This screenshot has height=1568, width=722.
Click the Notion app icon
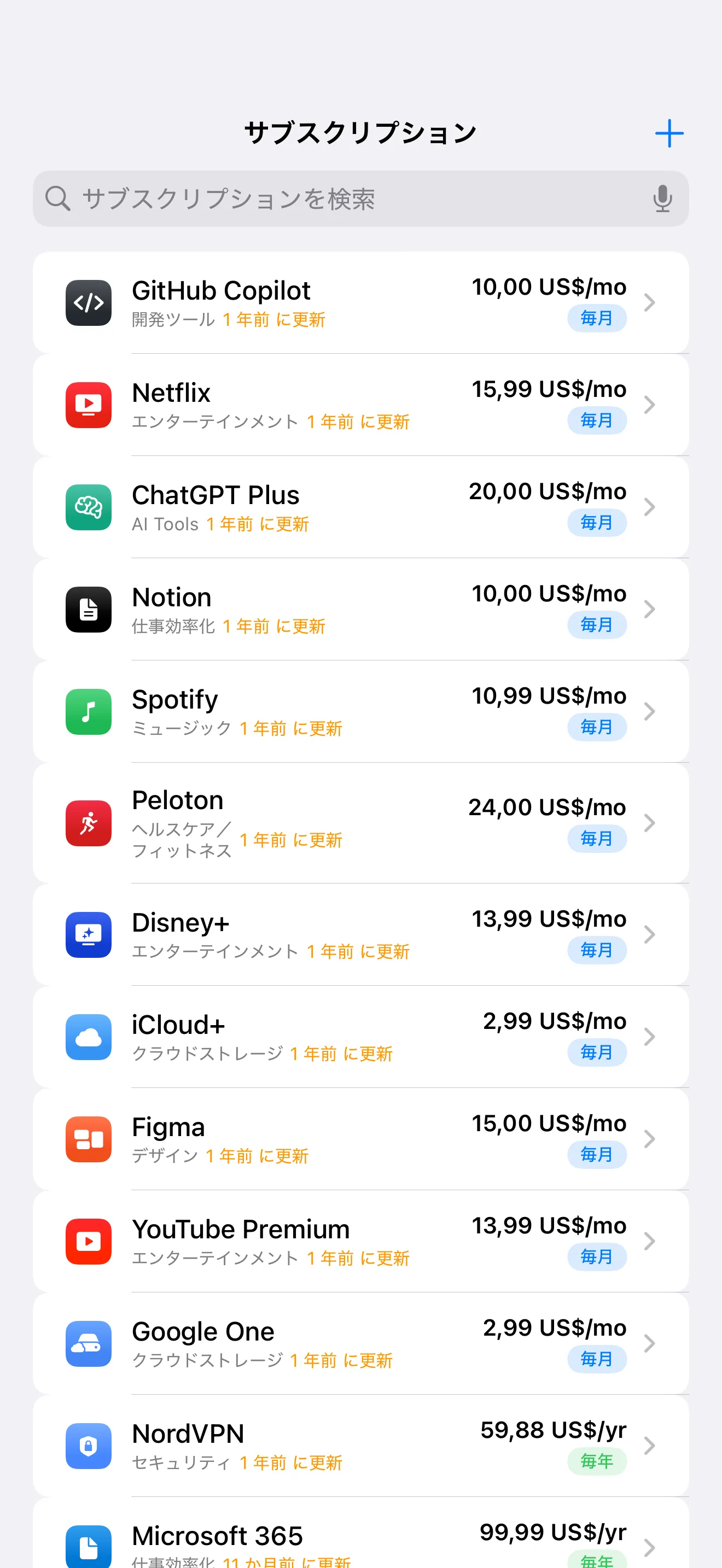pyautogui.click(x=88, y=609)
